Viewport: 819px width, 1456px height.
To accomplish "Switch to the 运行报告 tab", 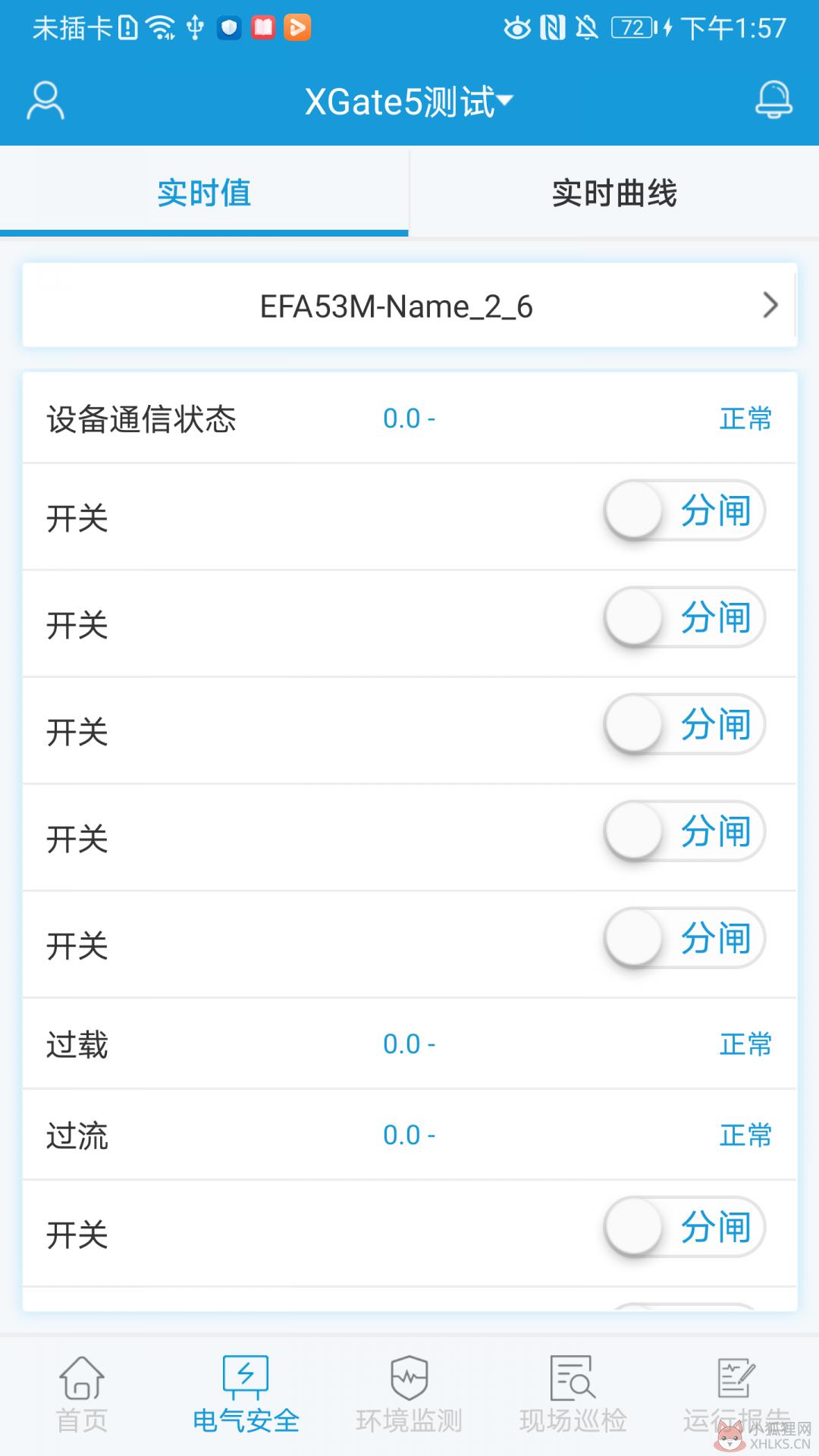I will [736, 1395].
